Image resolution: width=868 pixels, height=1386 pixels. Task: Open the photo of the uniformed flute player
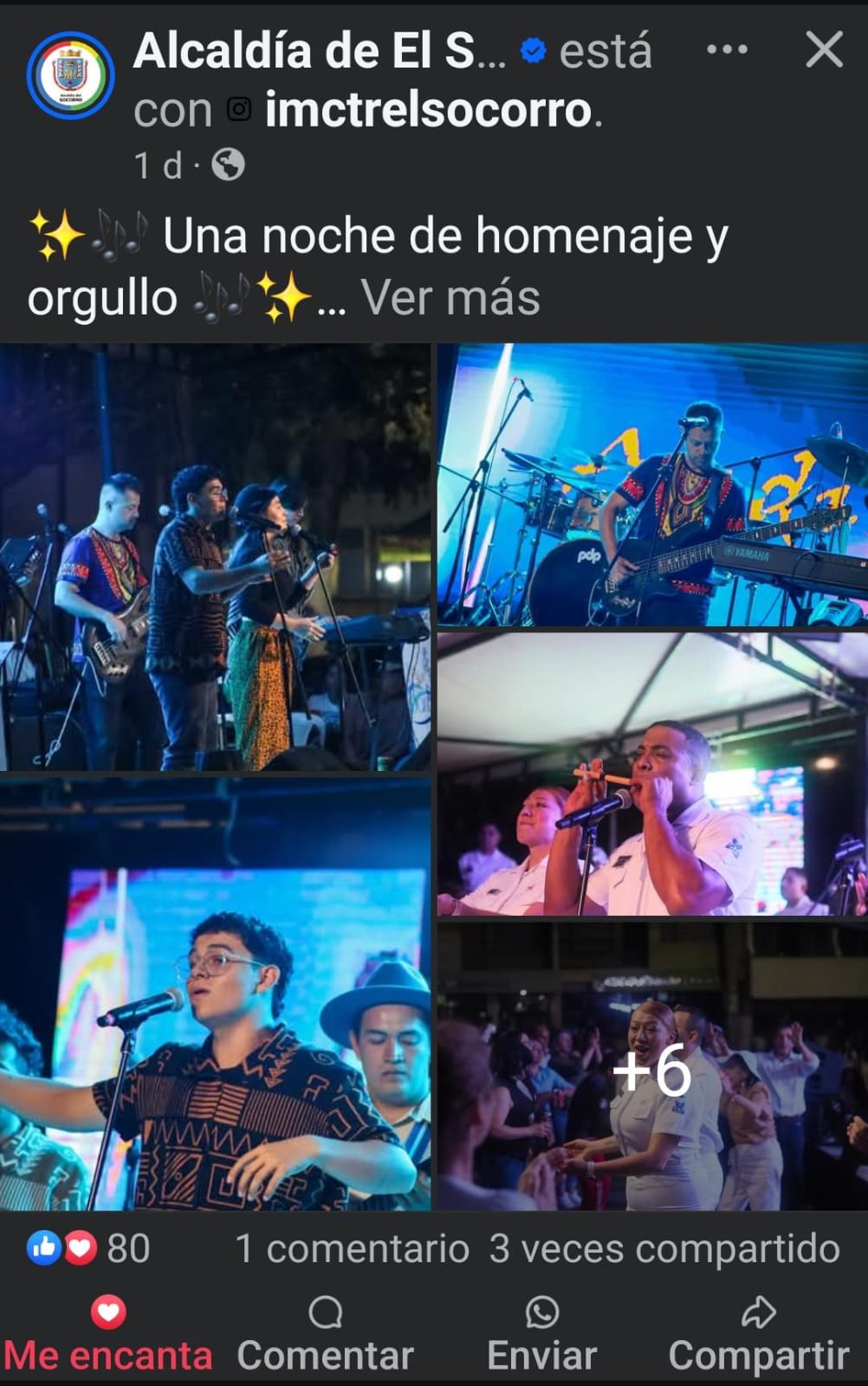pyautogui.click(x=651, y=774)
